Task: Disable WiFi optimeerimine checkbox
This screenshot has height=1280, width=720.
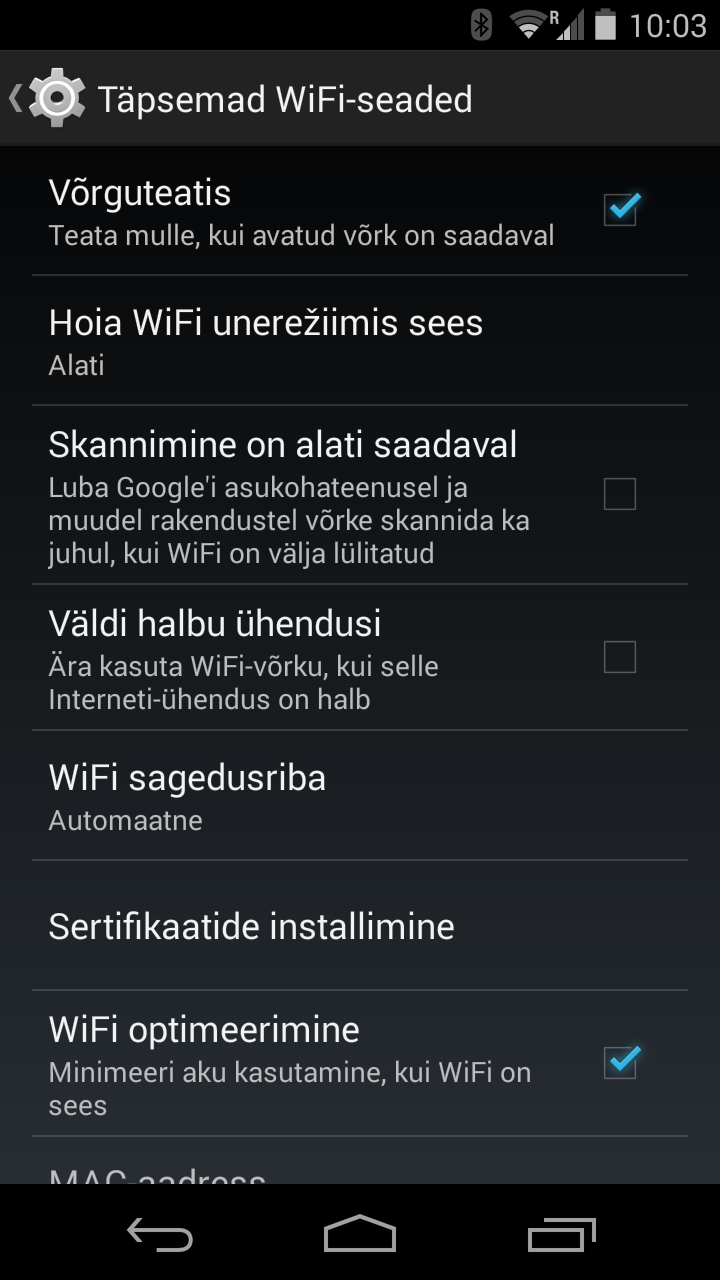Action: coord(620,1062)
